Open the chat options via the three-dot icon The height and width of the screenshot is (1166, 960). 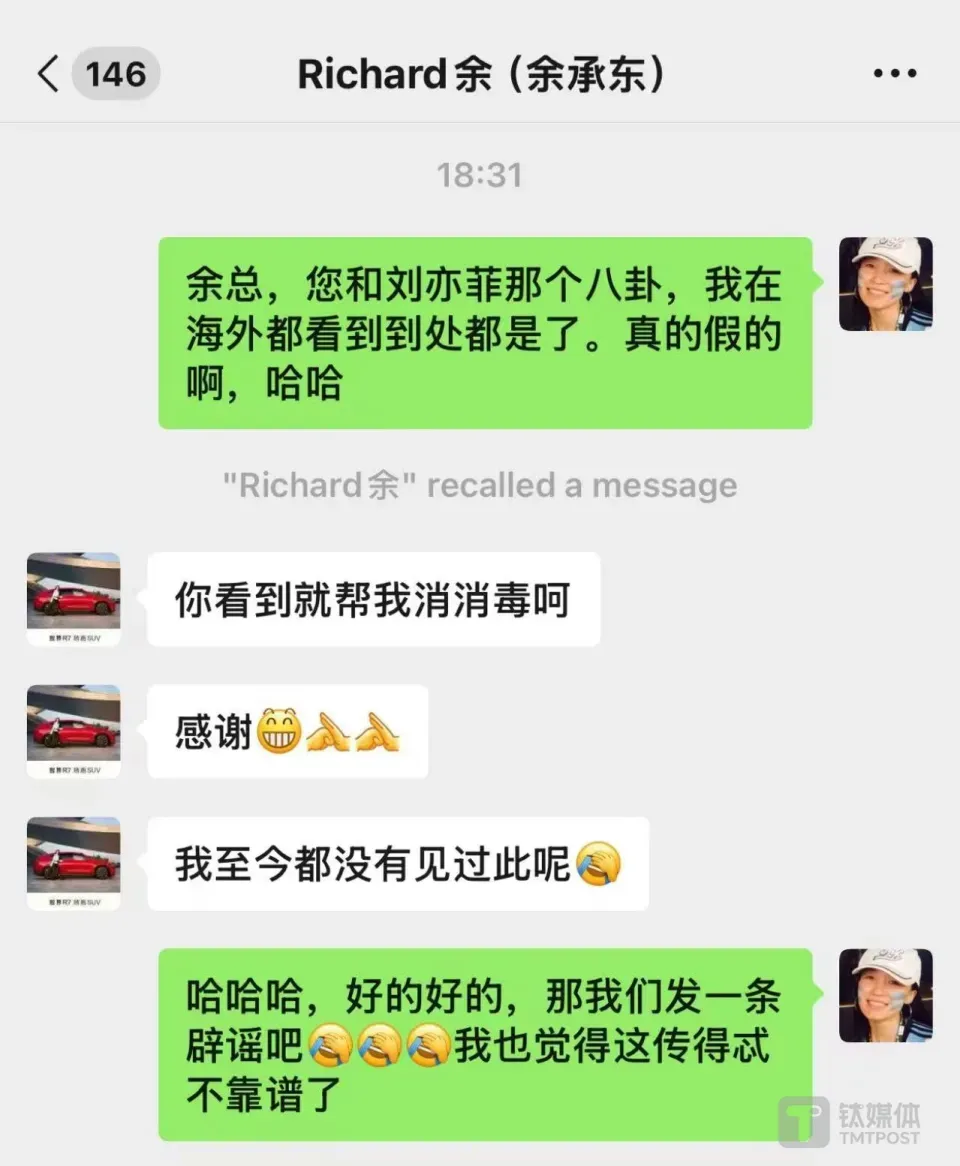click(894, 73)
